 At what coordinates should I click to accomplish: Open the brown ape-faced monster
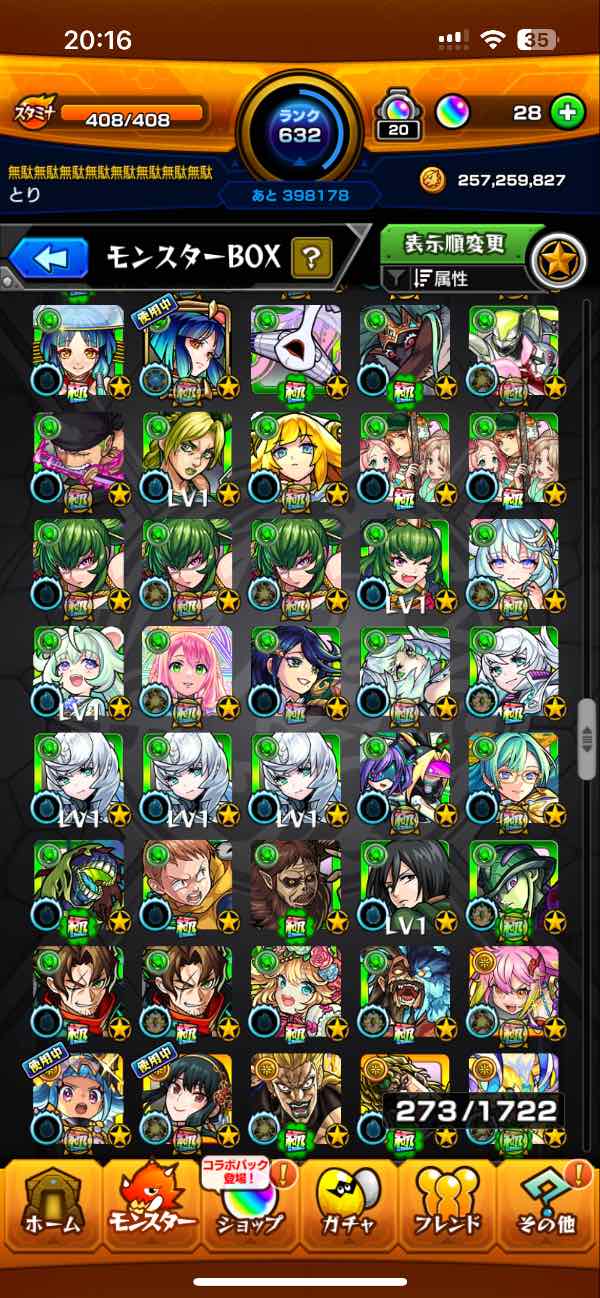(x=296, y=885)
